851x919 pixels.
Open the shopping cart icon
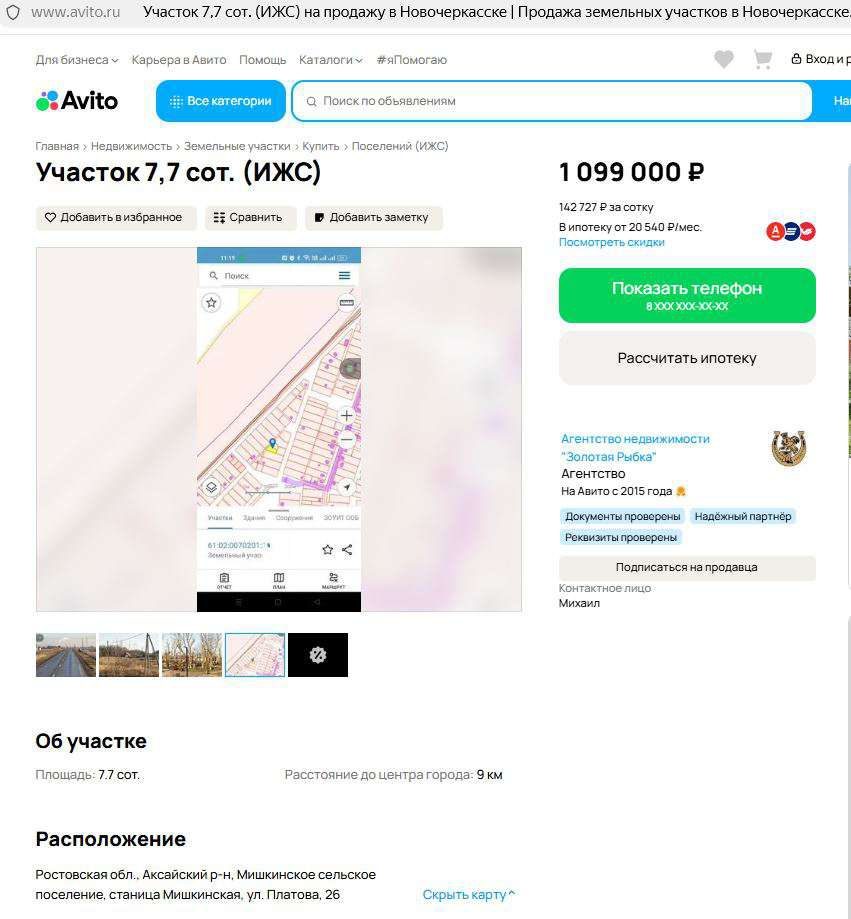coord(763,59)
